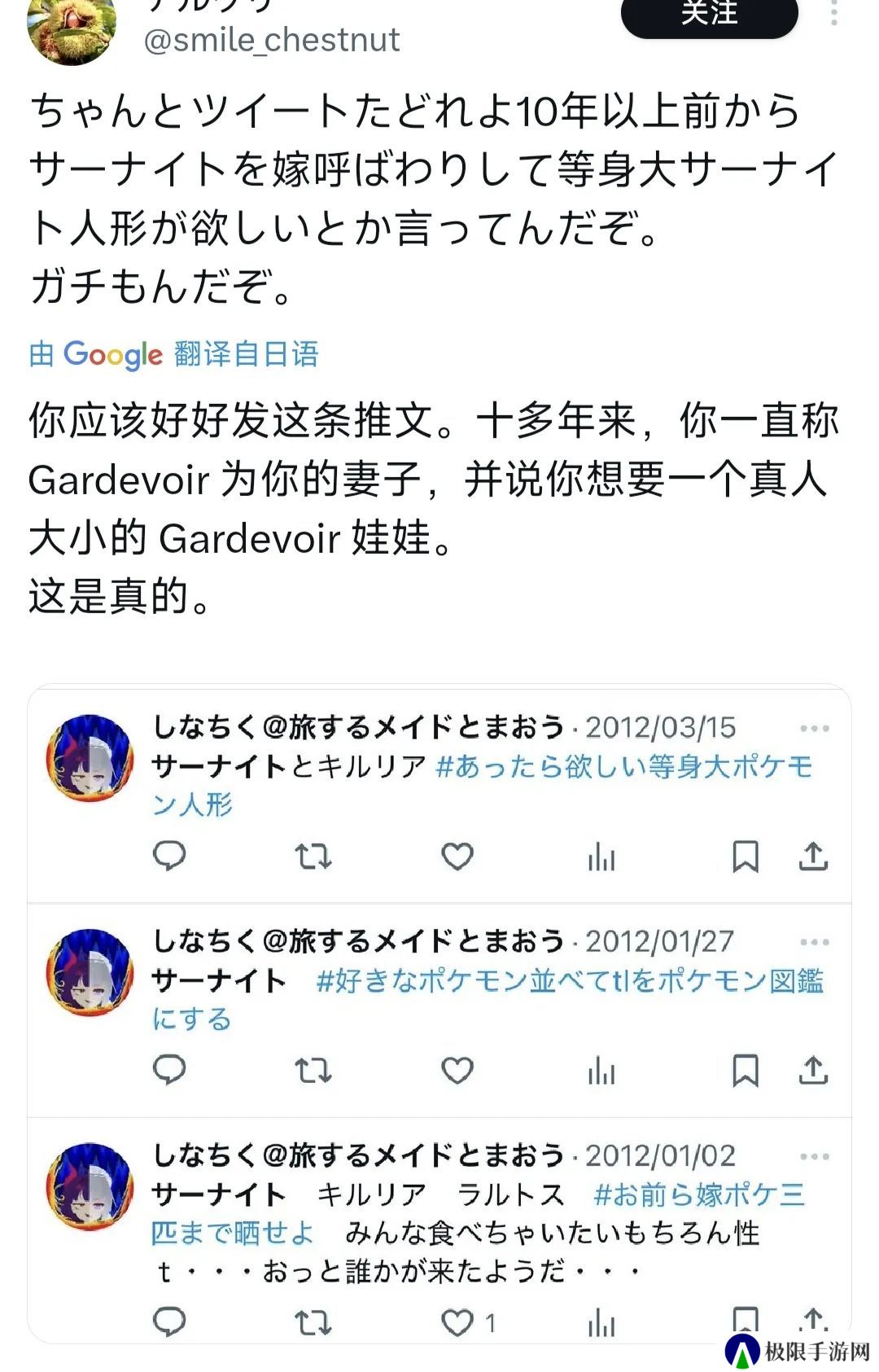Image resolution: width=879 pixels, height=1372 pixels.
Task: Tap the Google translated-from-Japanese link
Action: (173, 354)
